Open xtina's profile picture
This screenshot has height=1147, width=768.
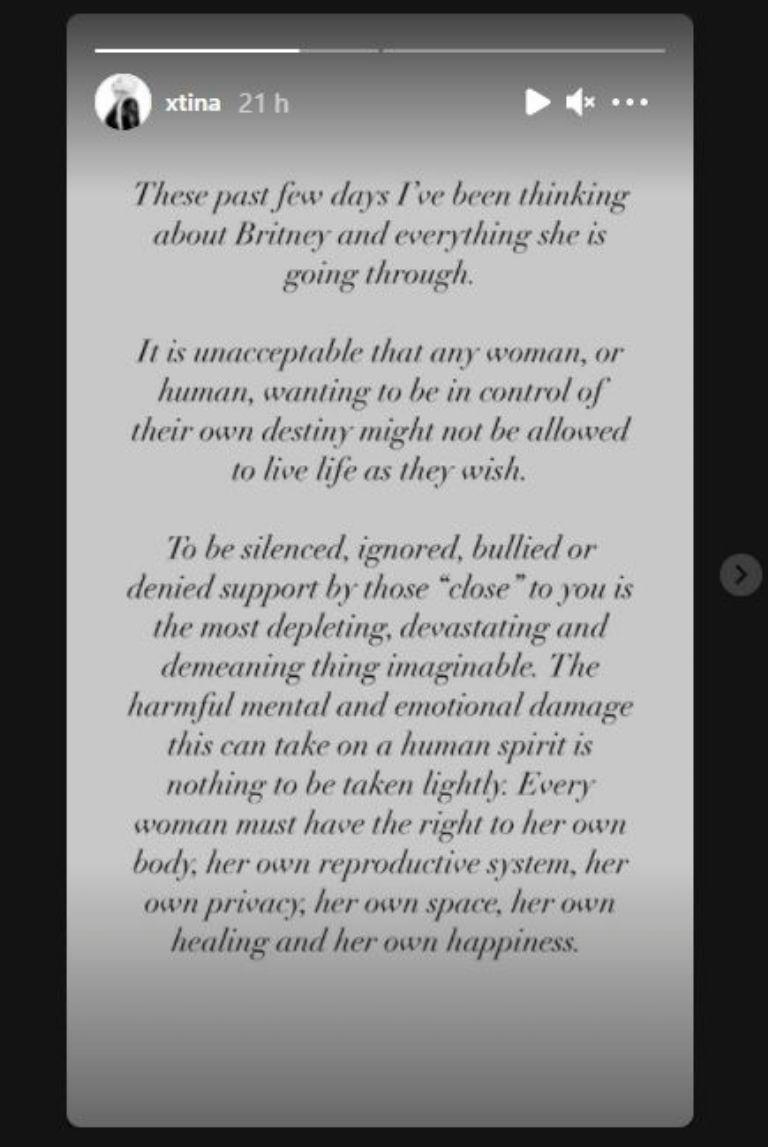[122, 102]
